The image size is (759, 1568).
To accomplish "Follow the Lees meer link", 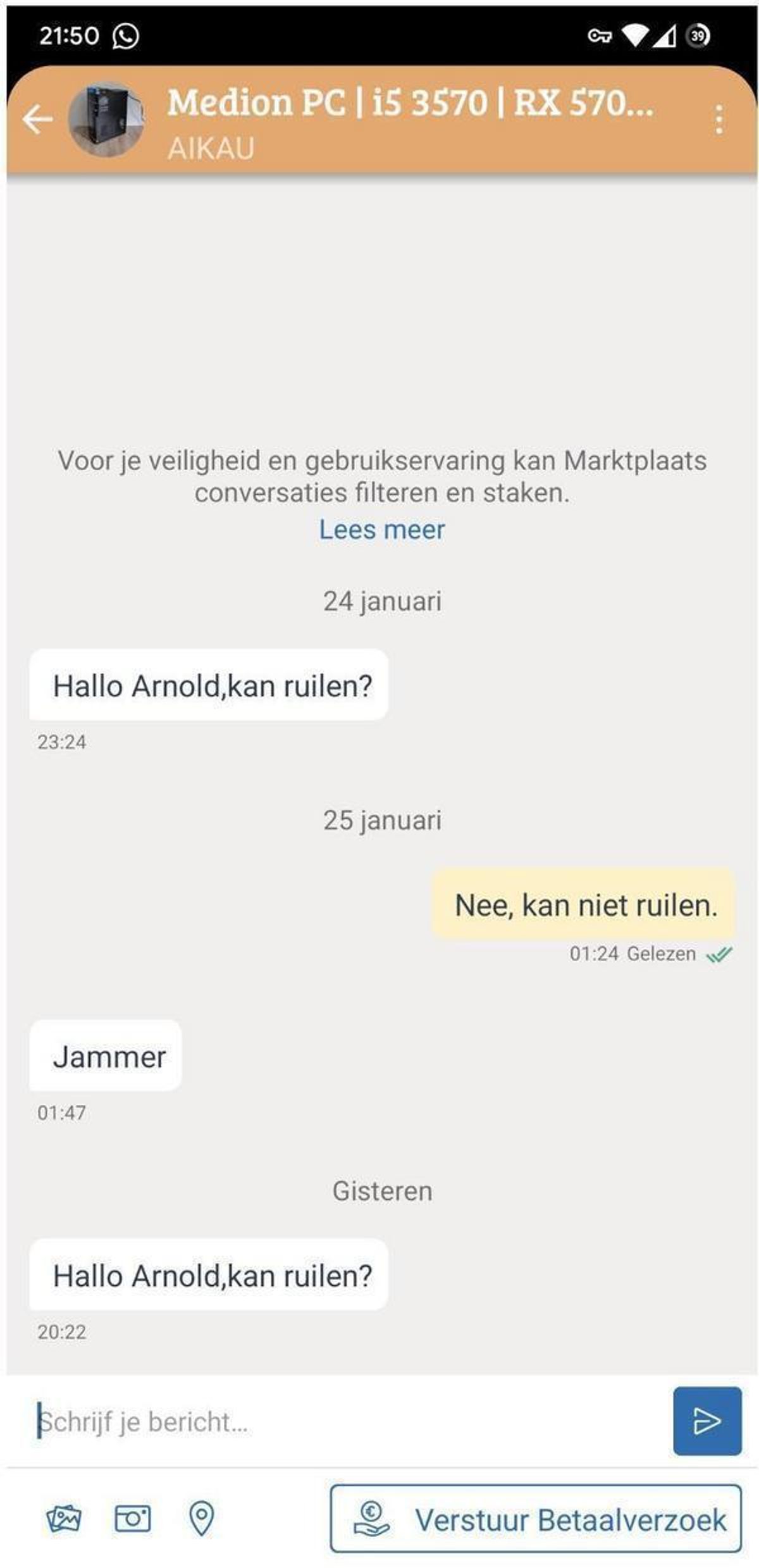I will pos(381,529).
